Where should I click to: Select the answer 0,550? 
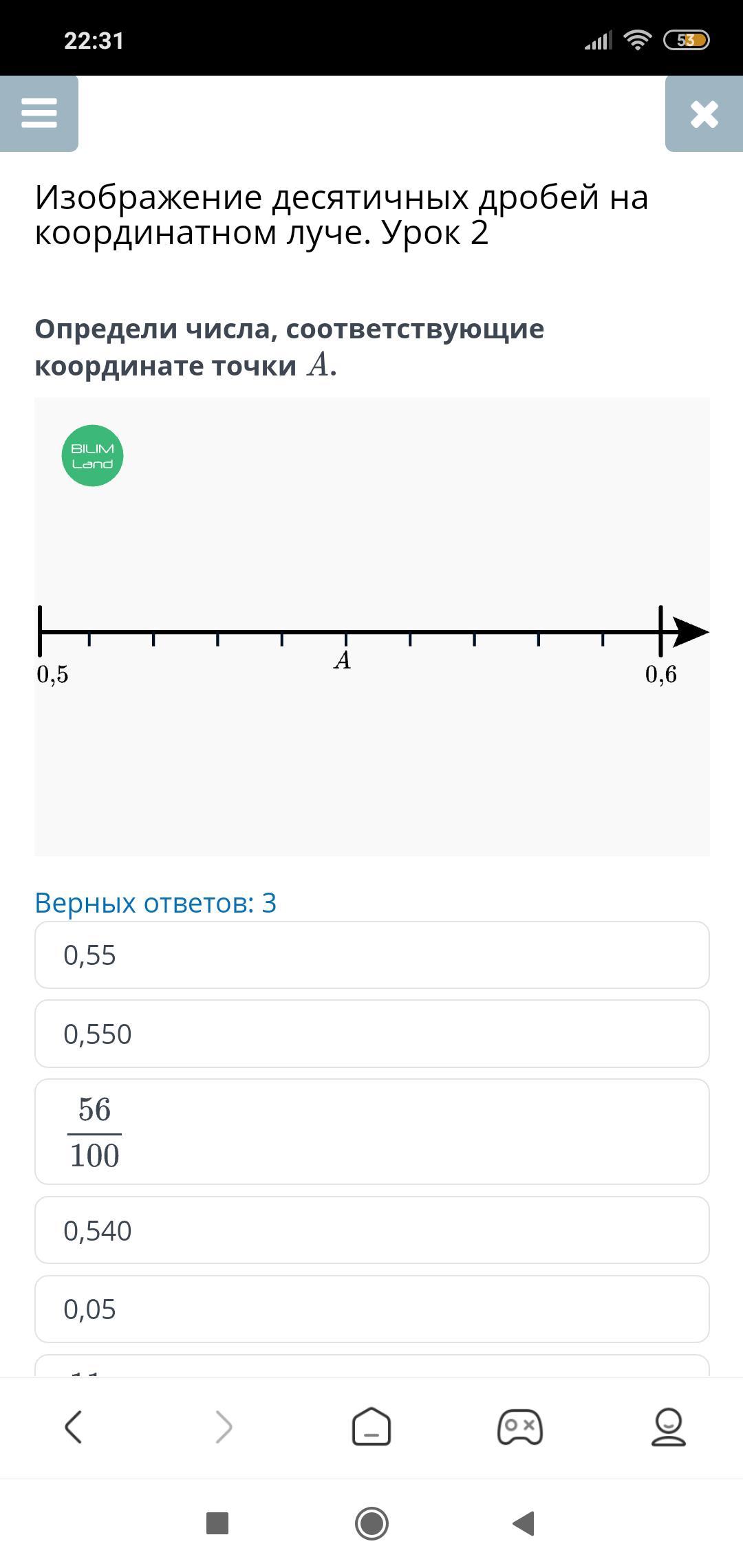(x=372, y=1034)
